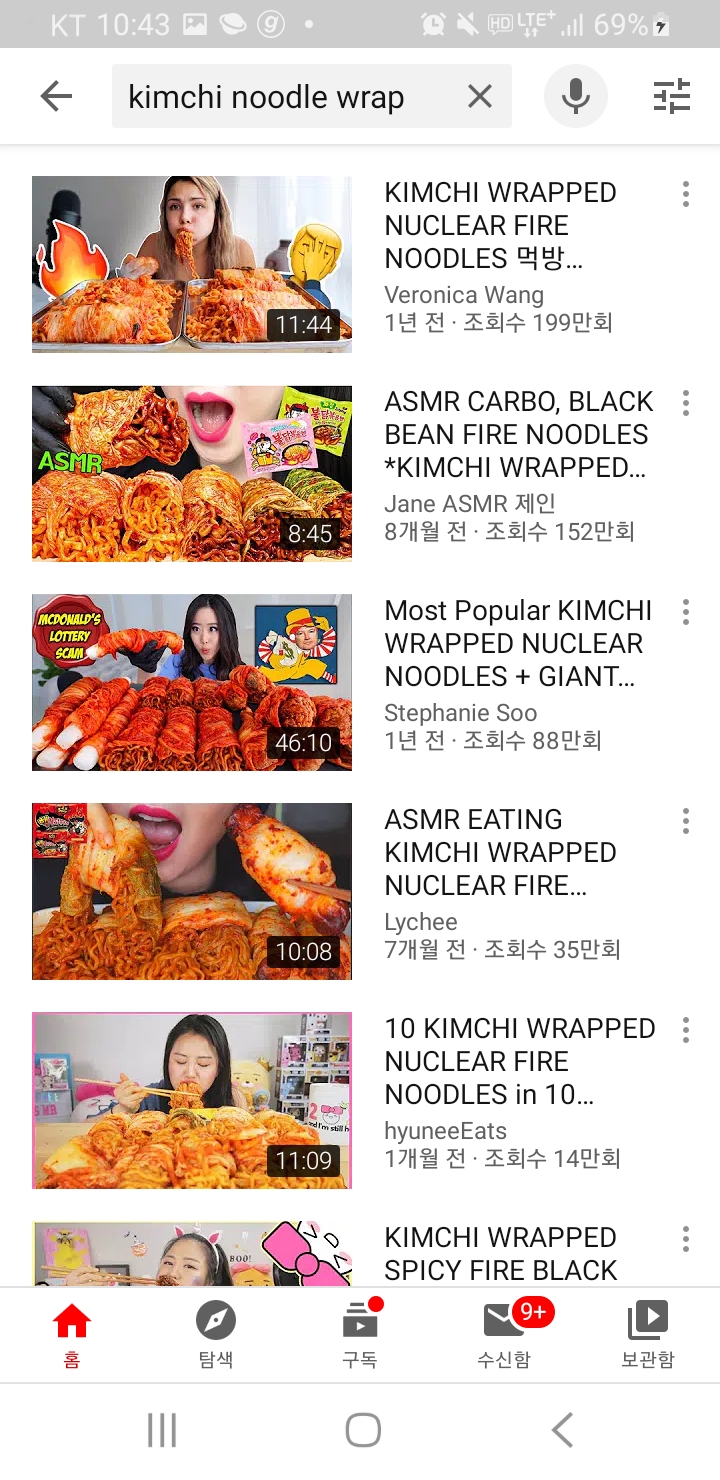720x1480 pixels.
Task: Open options menu for Lychee video
Action: pyautogui.click(x=685, y=821)
